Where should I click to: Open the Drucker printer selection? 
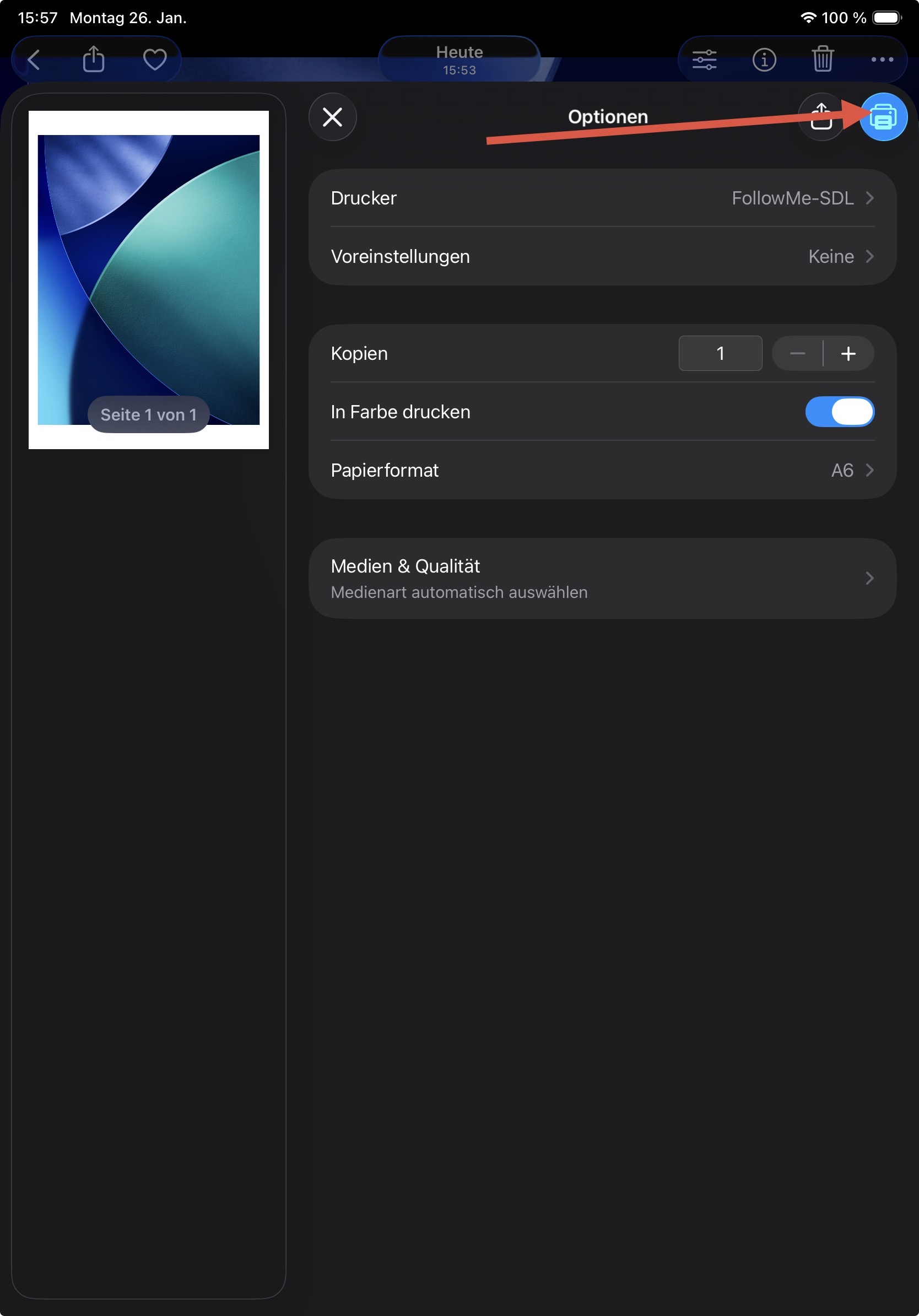click(x=602, y=198)
